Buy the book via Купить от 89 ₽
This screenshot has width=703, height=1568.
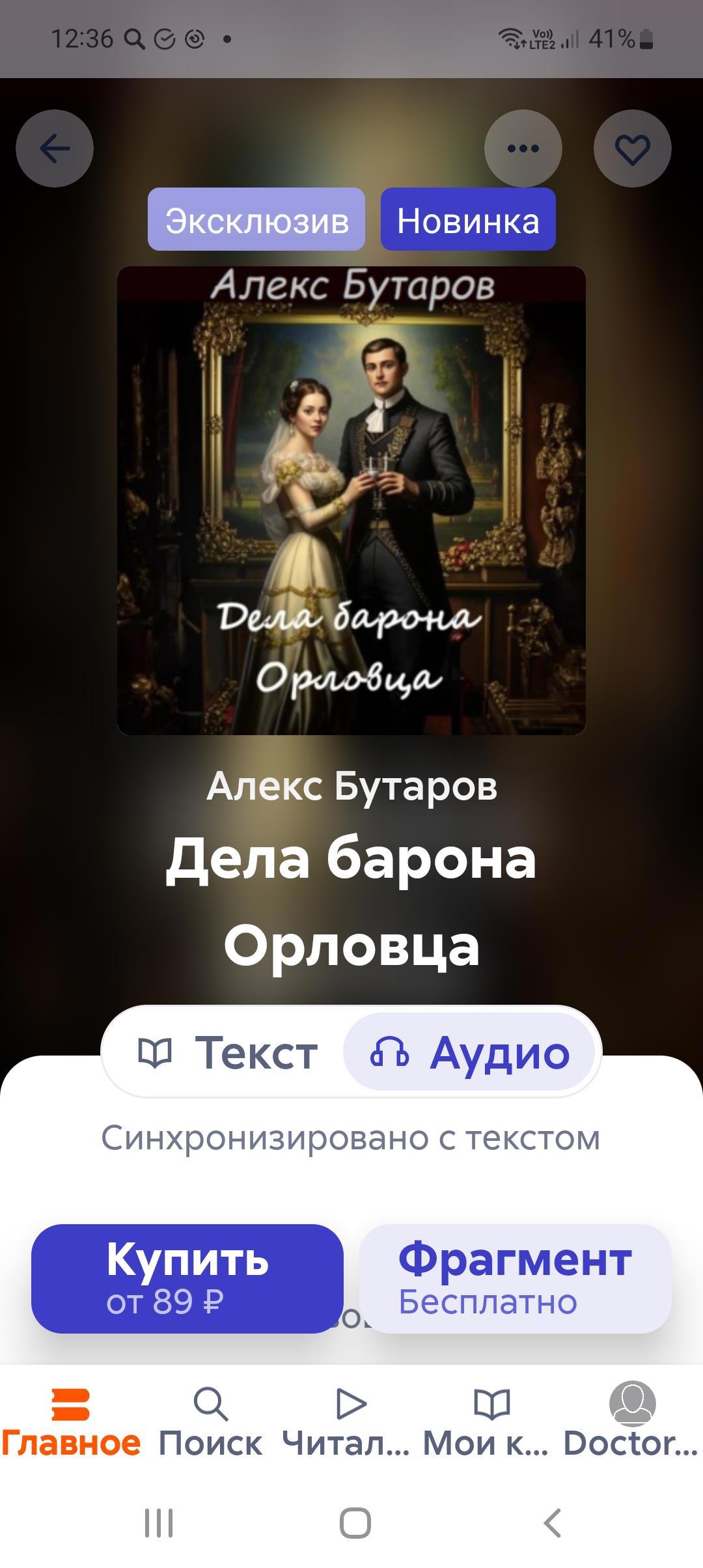pos(187,1278)
